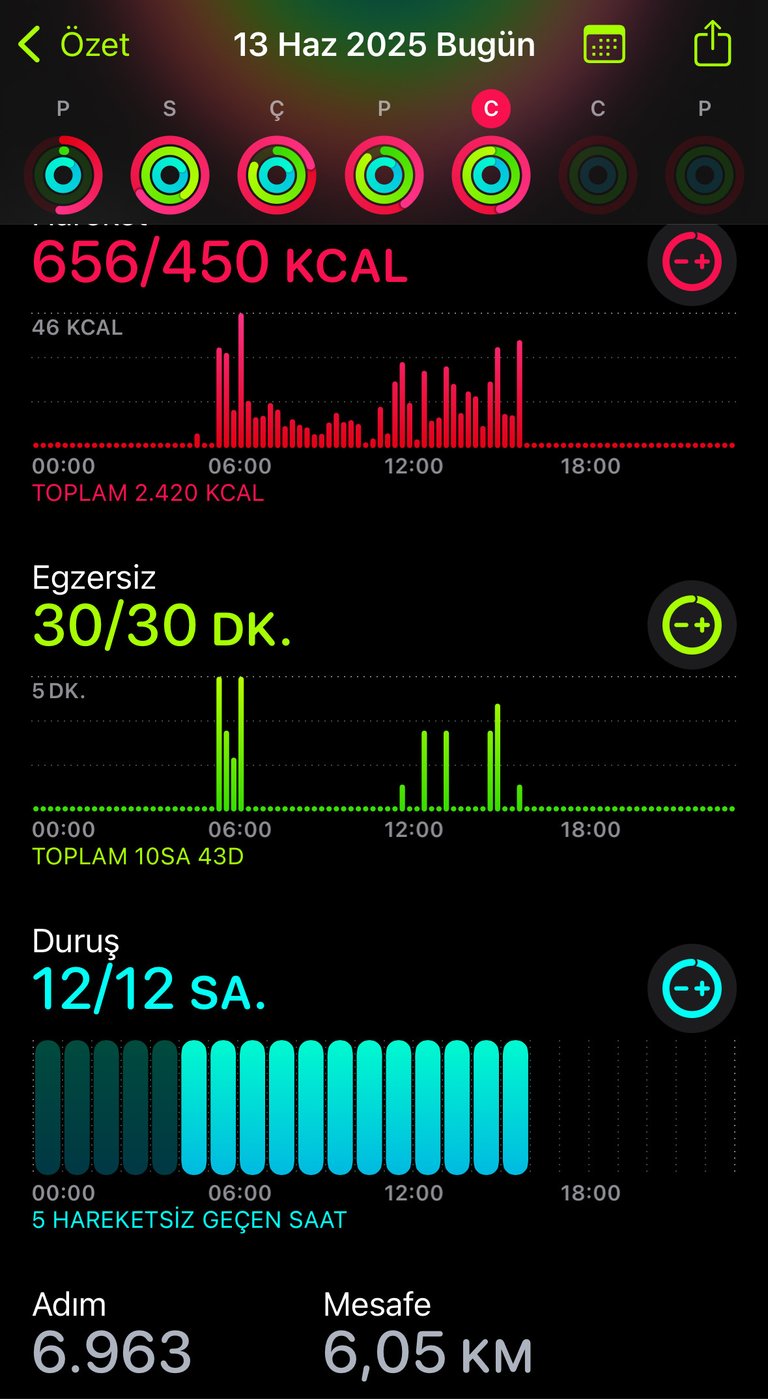Share today's activity summary
This screenshot has width=768, height=1399.
(712, 45)
